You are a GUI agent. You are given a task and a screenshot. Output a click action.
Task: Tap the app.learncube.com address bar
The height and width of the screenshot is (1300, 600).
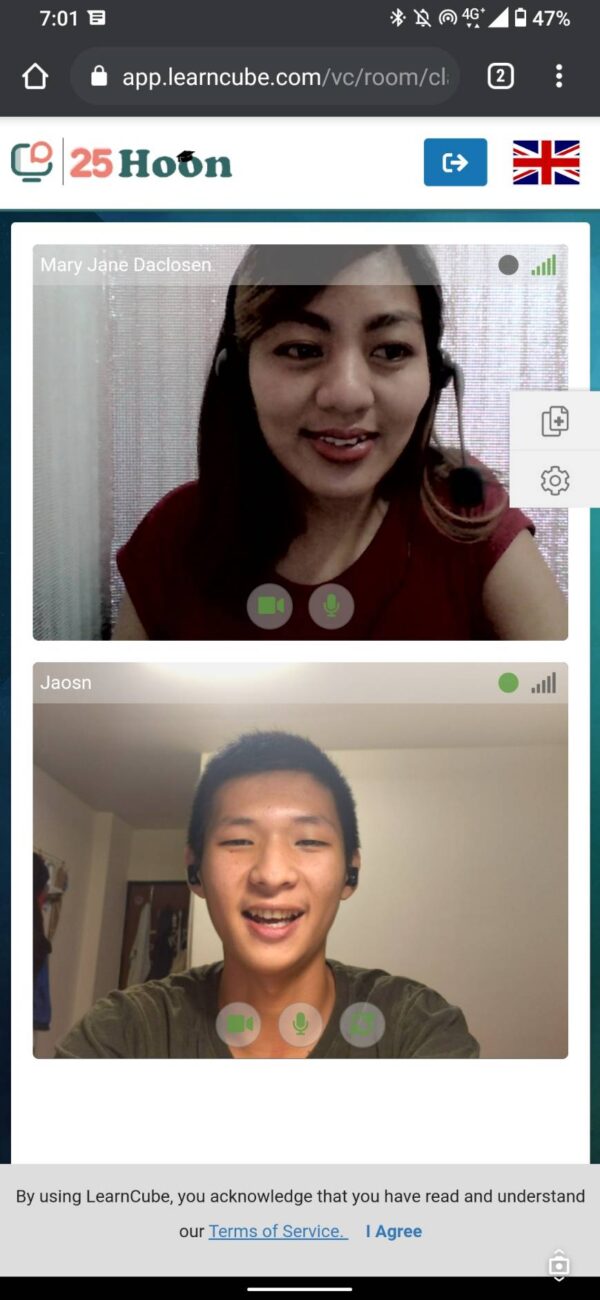point(265,77)
